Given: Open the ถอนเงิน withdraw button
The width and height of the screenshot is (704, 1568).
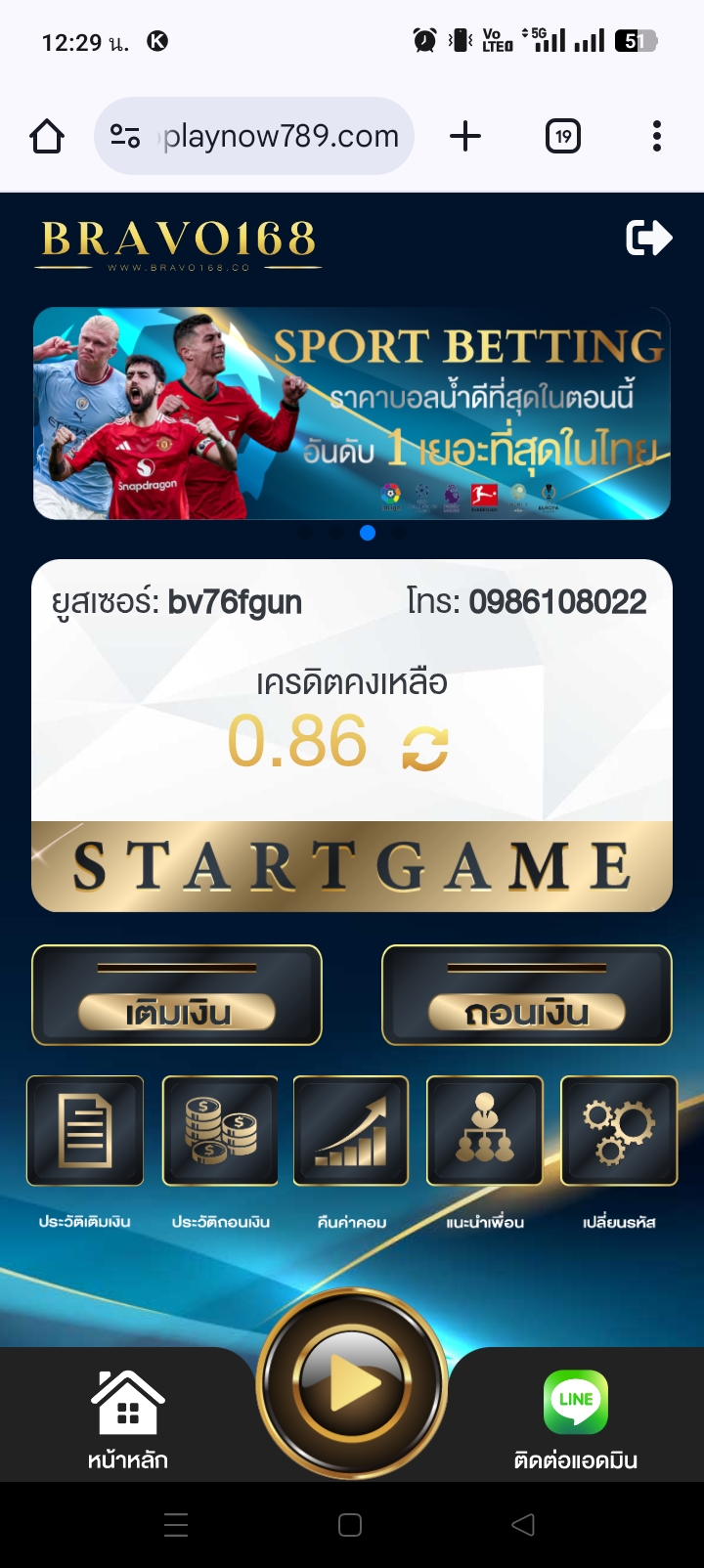Looking at the screenshot, I should 526,996.
